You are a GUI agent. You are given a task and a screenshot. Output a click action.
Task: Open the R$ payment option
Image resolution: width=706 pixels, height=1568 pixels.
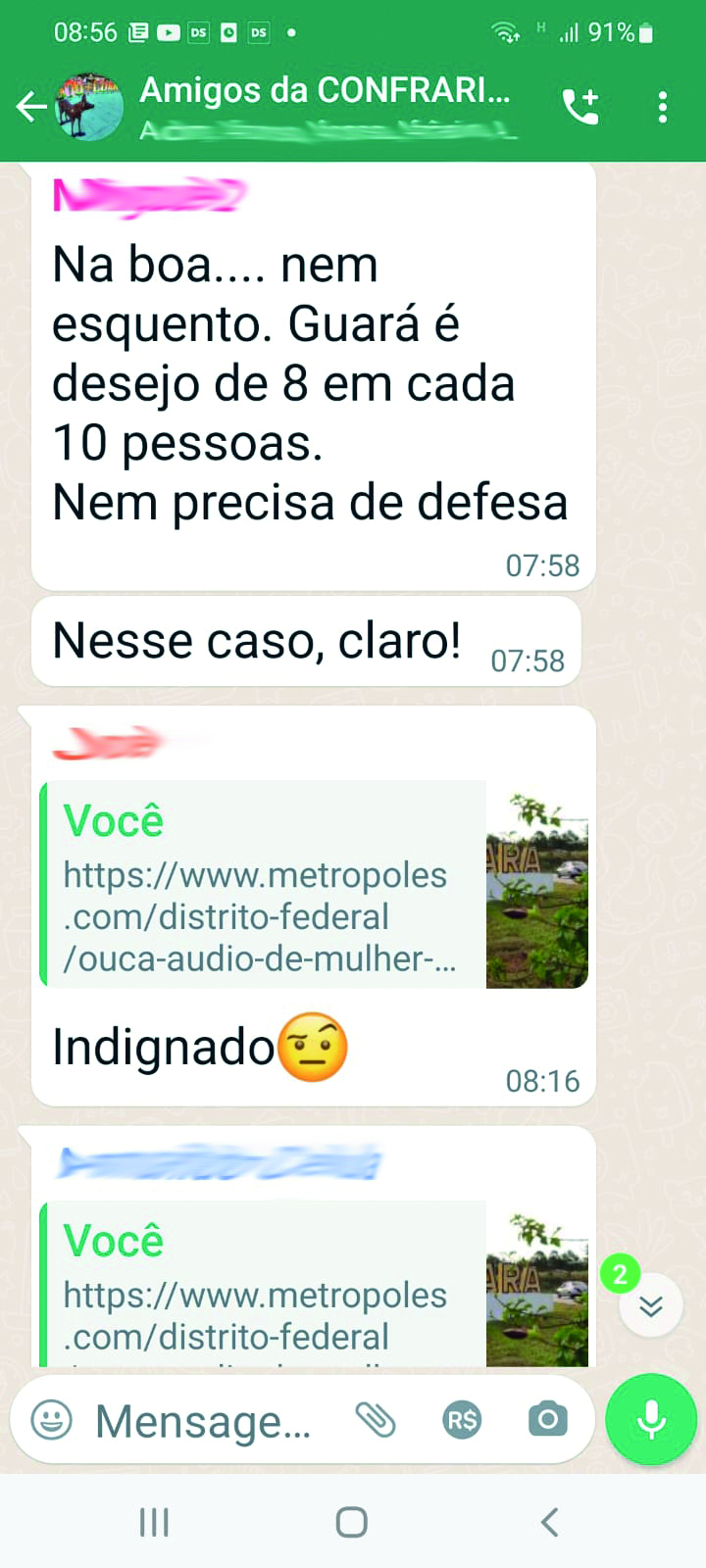462,1420
